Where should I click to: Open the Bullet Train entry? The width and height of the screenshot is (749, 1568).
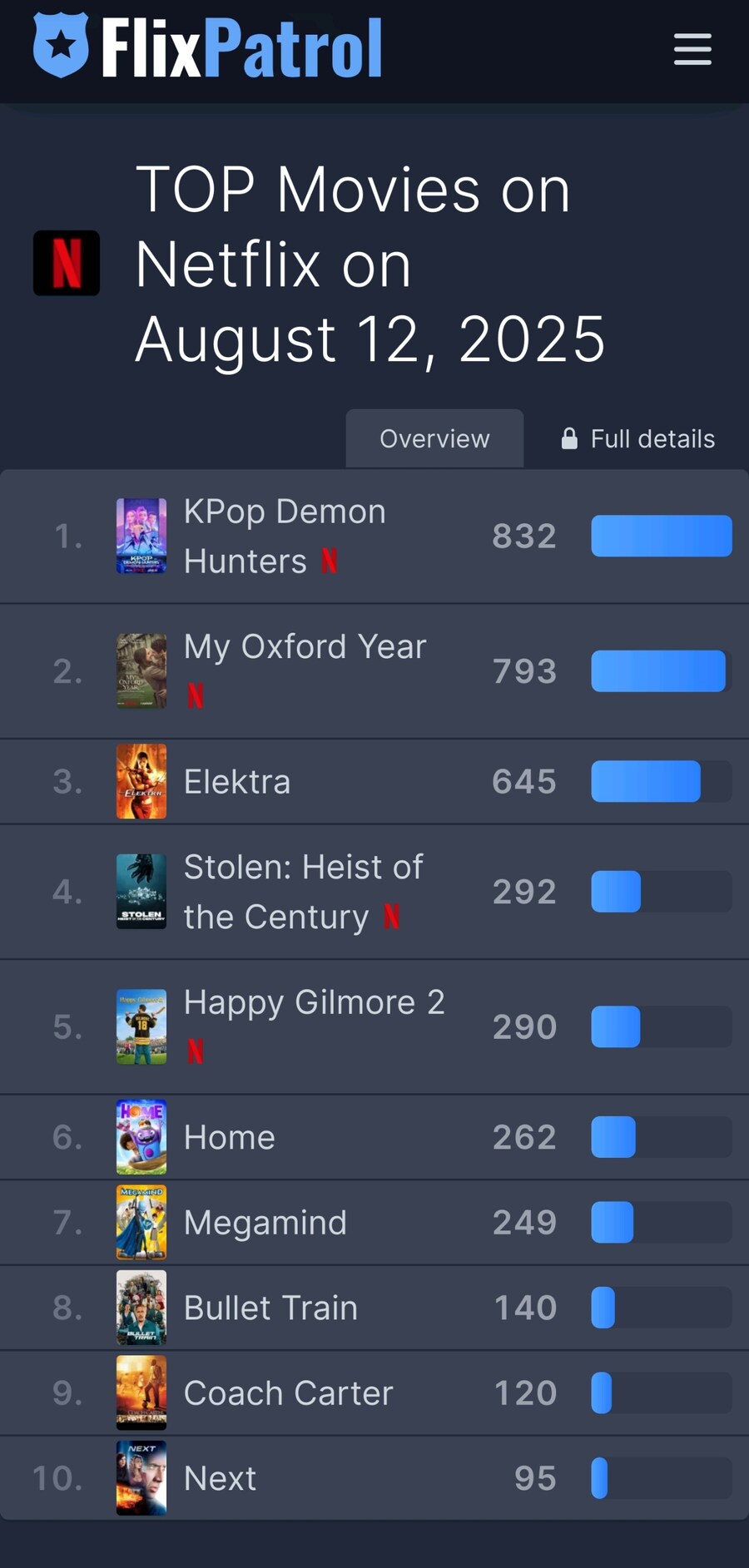270,1308
